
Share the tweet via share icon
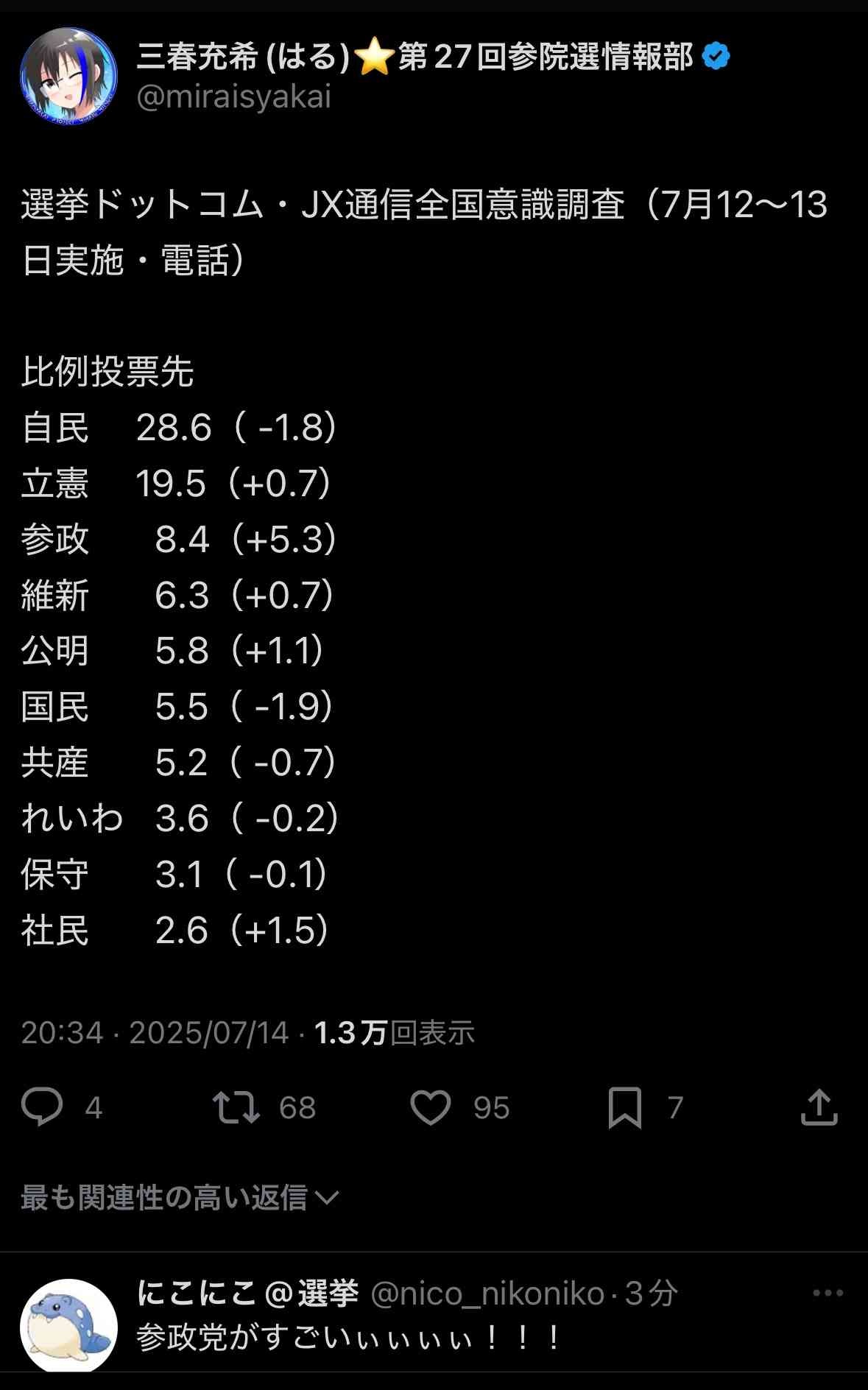click(819, 1107)
